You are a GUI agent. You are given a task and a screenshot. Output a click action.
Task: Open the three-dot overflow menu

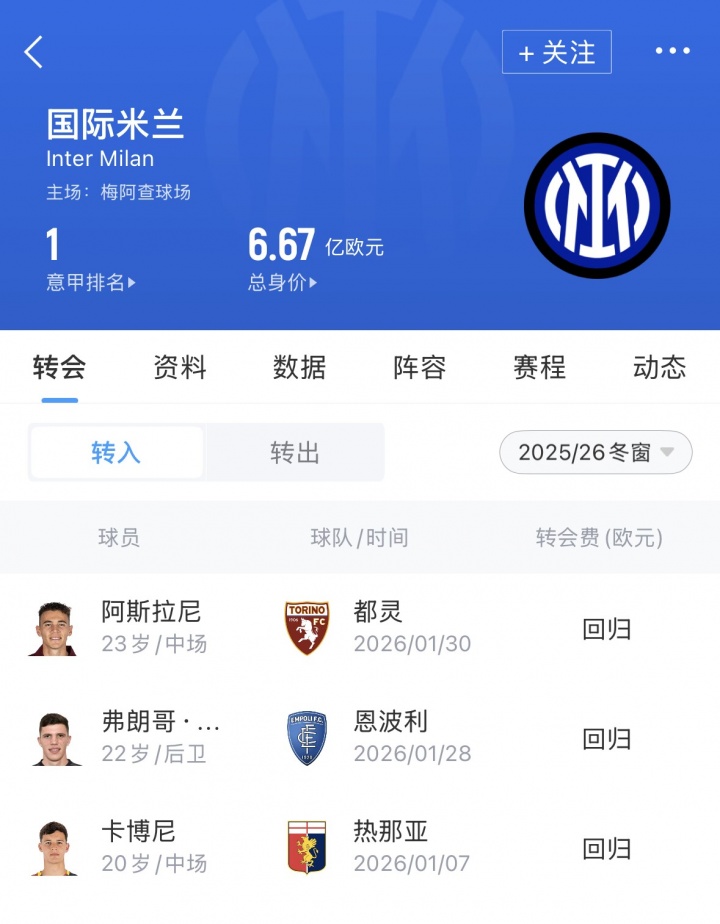672,52
